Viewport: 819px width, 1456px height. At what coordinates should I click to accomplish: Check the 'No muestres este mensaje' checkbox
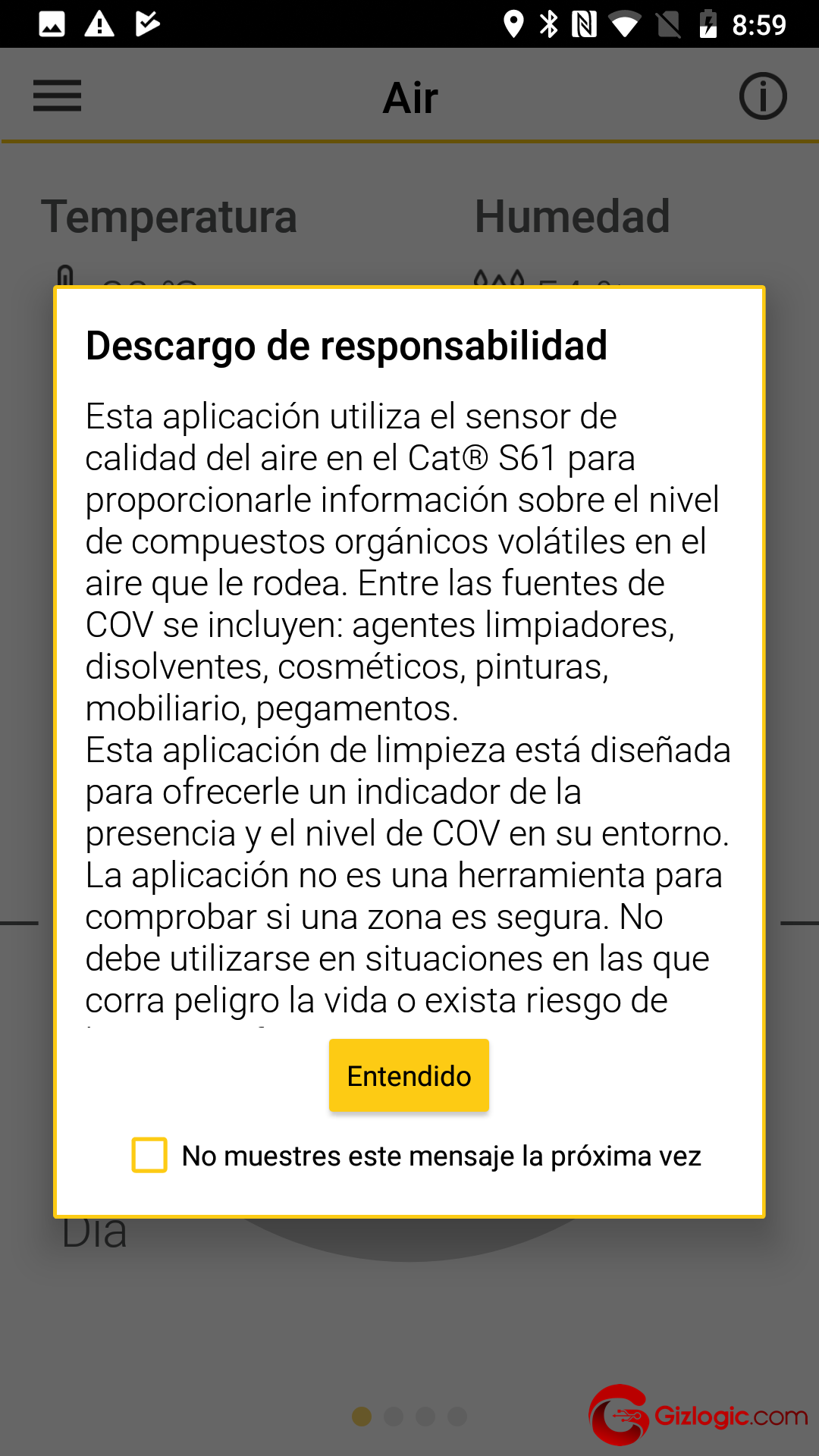tap(149, 1155)
